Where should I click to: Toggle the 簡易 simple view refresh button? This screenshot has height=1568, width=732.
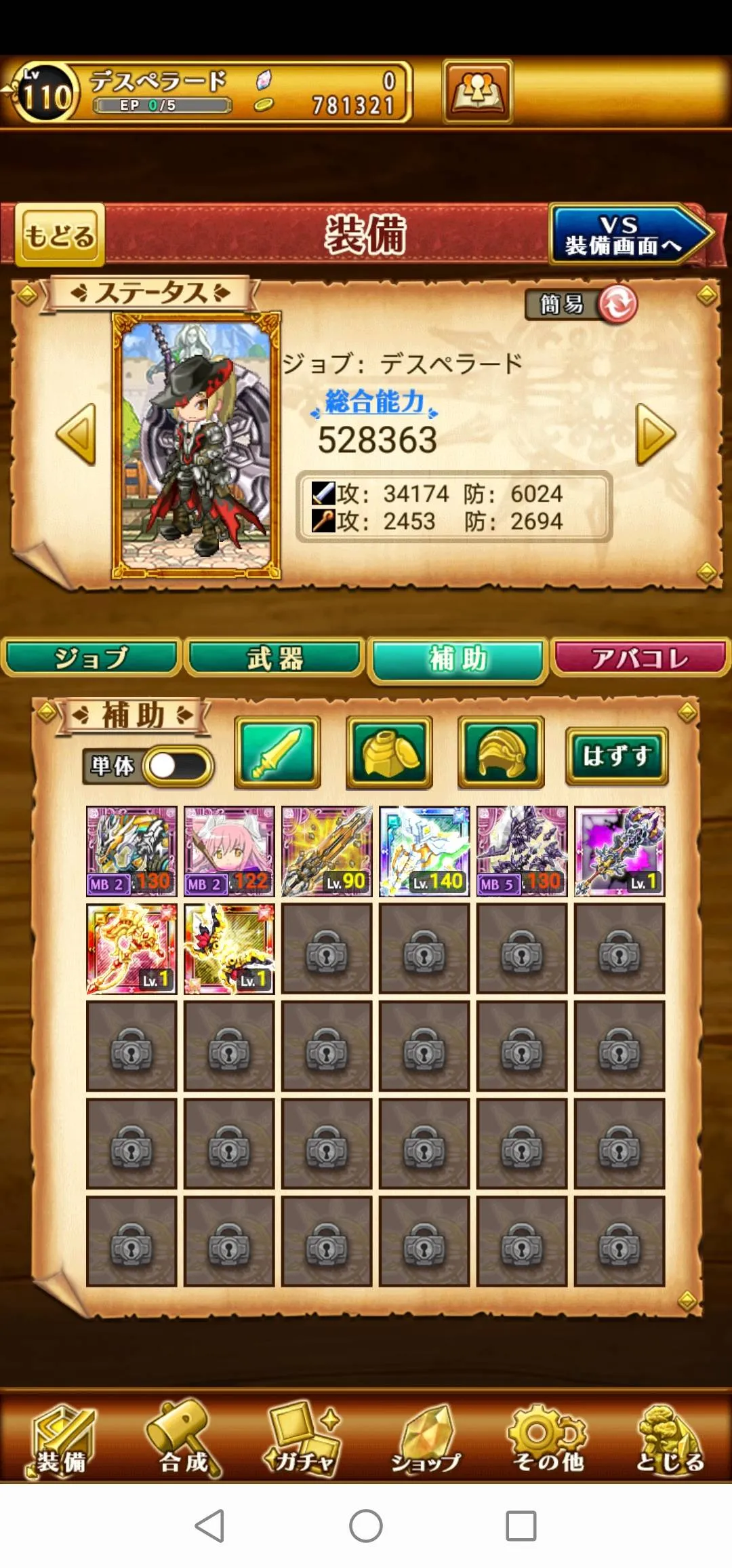(x=617, y=304)
